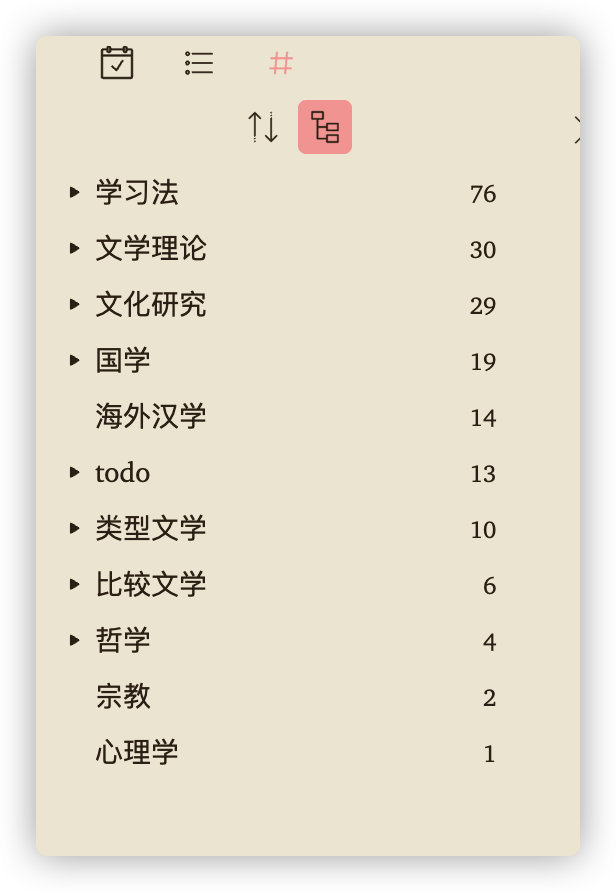
Task: Toggle the tag tree hierarchy view
Action: 325,127
